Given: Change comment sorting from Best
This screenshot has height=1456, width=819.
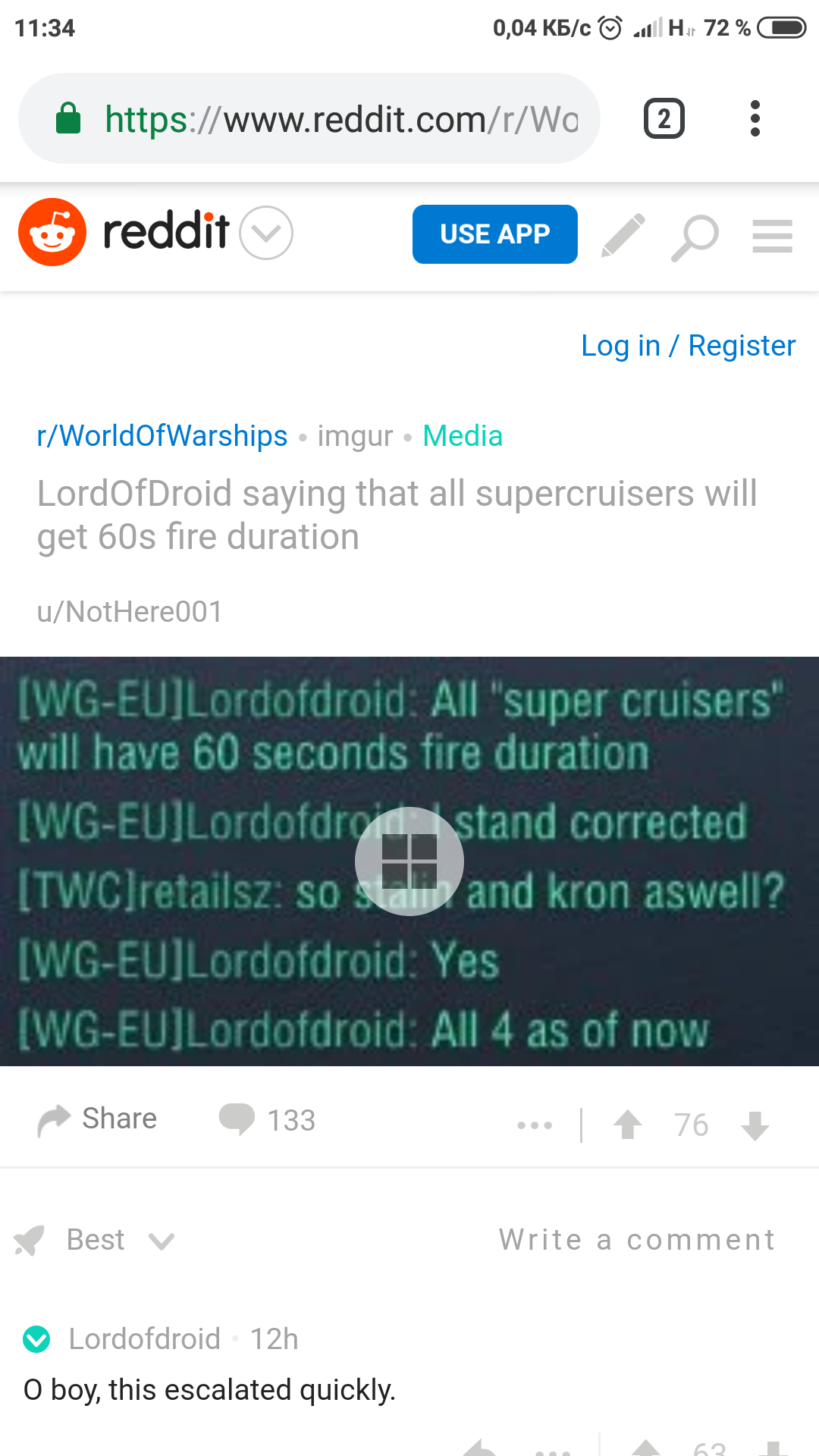Looking at the screenshot, I should tap(96, 1241).
